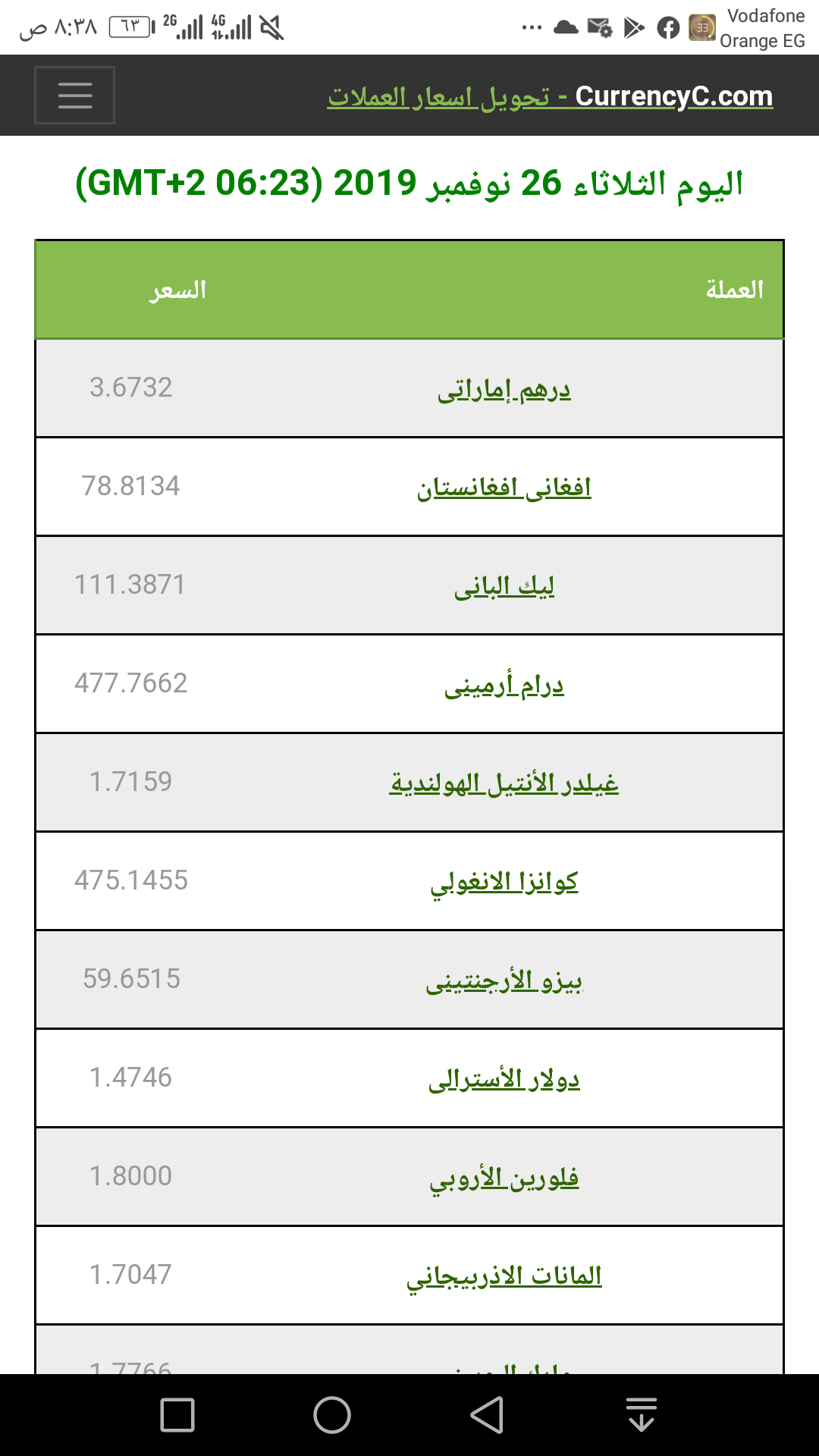Select the افغانى افغانستان link
Image resolution: width=819 pixels, height=1456 pixels.
click(504, 488)
